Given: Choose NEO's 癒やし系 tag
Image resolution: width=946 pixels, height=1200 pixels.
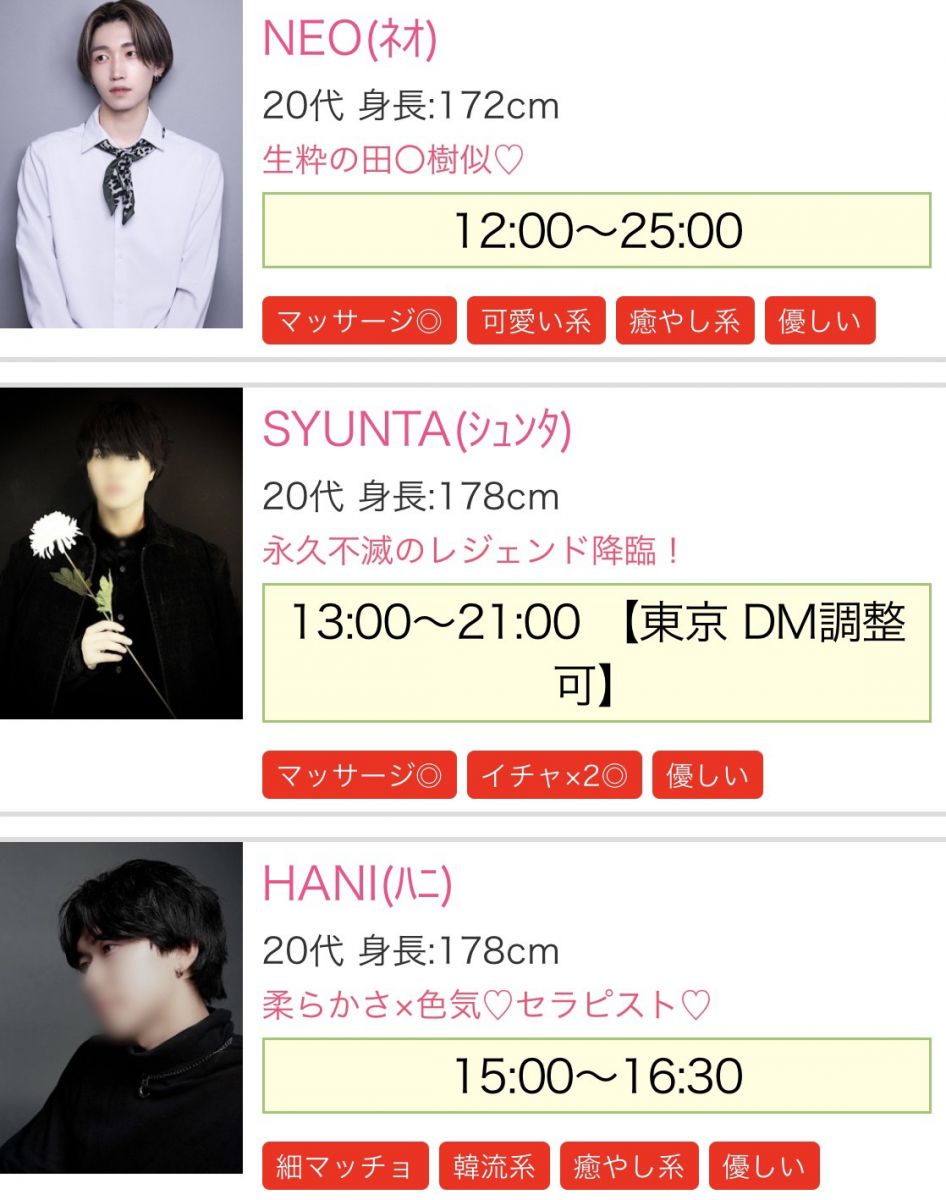Looking at the screenshot, I should tap(685, 321).
